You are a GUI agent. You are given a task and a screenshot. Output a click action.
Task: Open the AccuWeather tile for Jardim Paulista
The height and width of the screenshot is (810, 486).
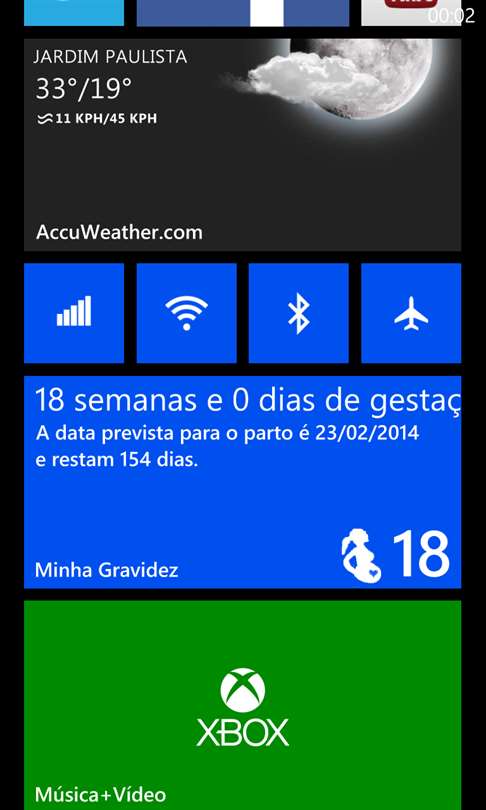point(242,145)
